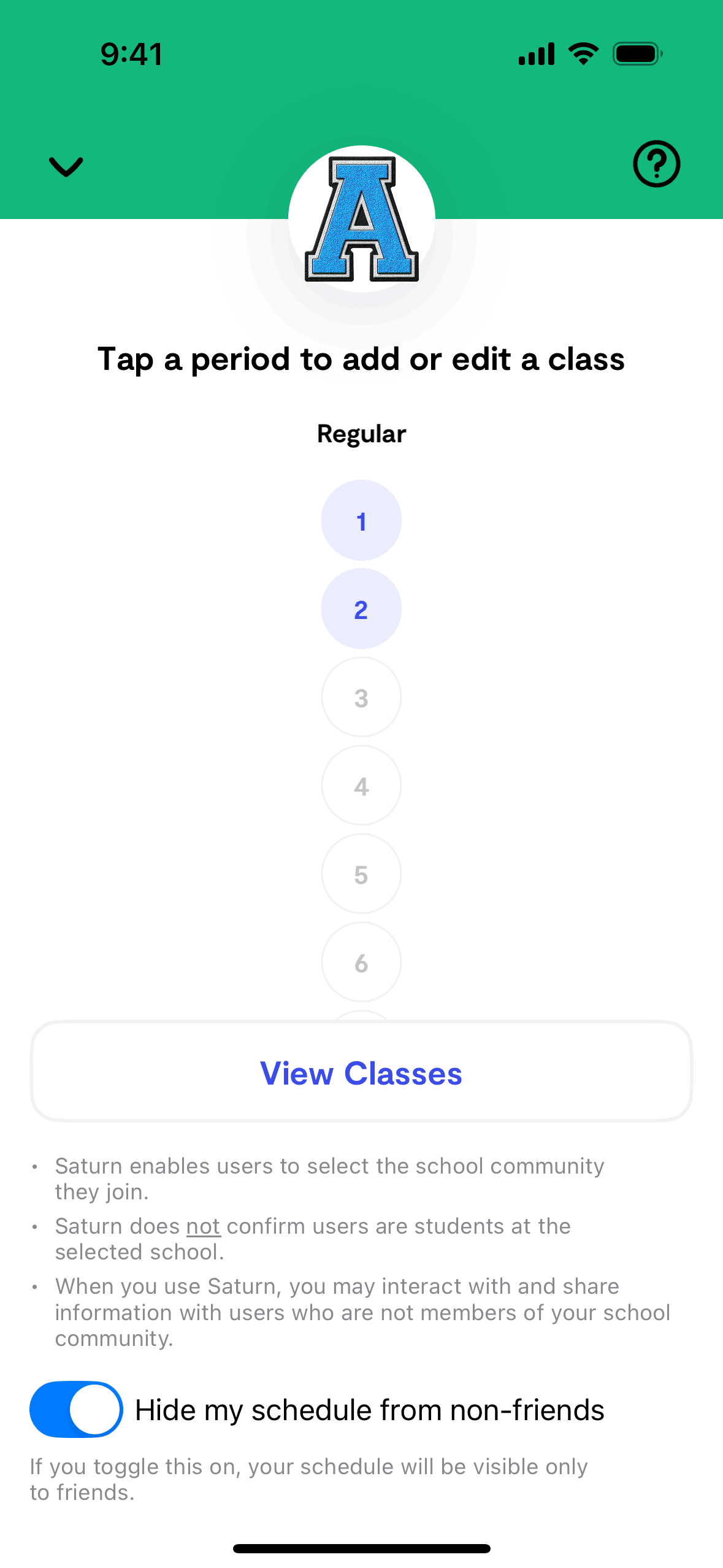Add a class to period 6
Image resolution: width=723 pixels, height=1568 pixels.
pos(361,962)
